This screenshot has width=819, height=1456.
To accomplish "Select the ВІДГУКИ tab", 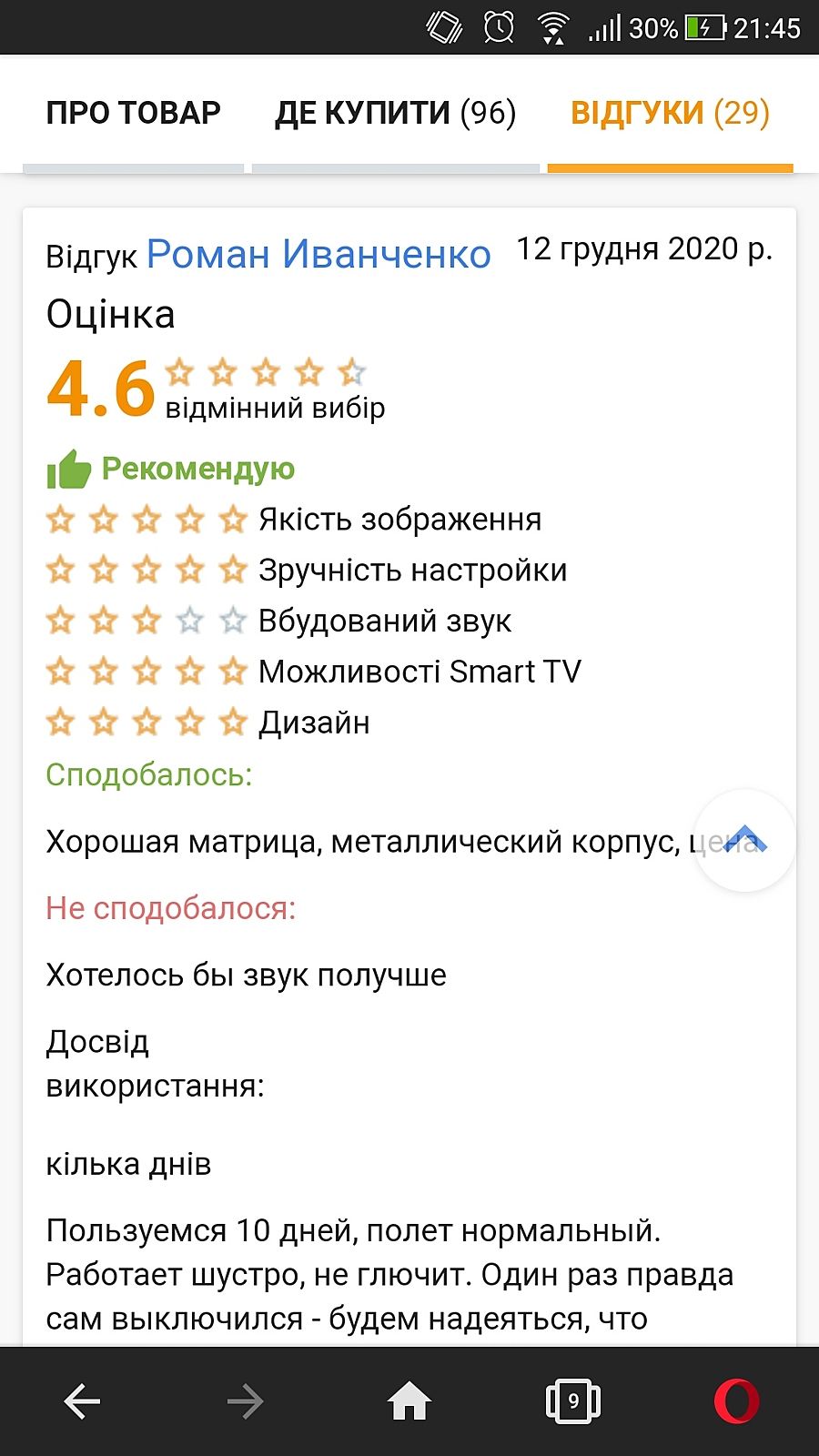I will pos(670,113).
